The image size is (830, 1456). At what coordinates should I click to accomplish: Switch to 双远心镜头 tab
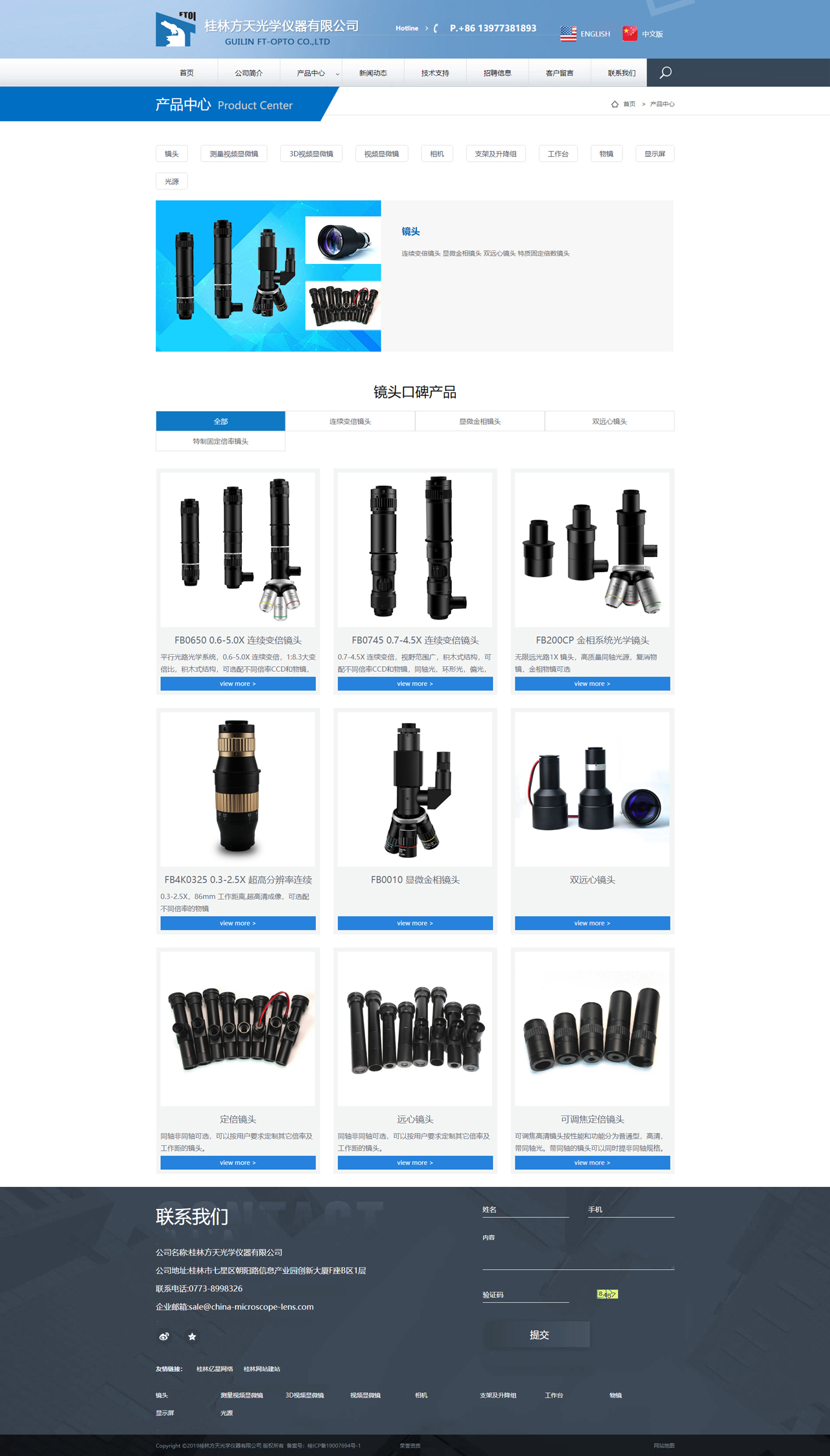tap(609, 422)
